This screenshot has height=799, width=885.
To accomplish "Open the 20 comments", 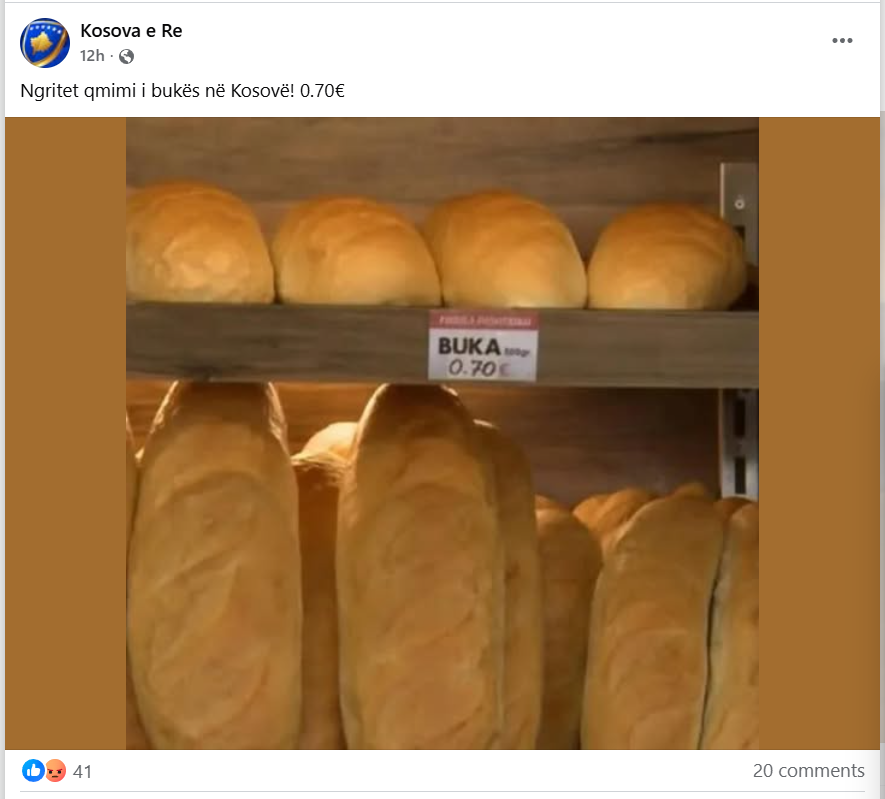I will pyautogui.click(x=808, y=771).
